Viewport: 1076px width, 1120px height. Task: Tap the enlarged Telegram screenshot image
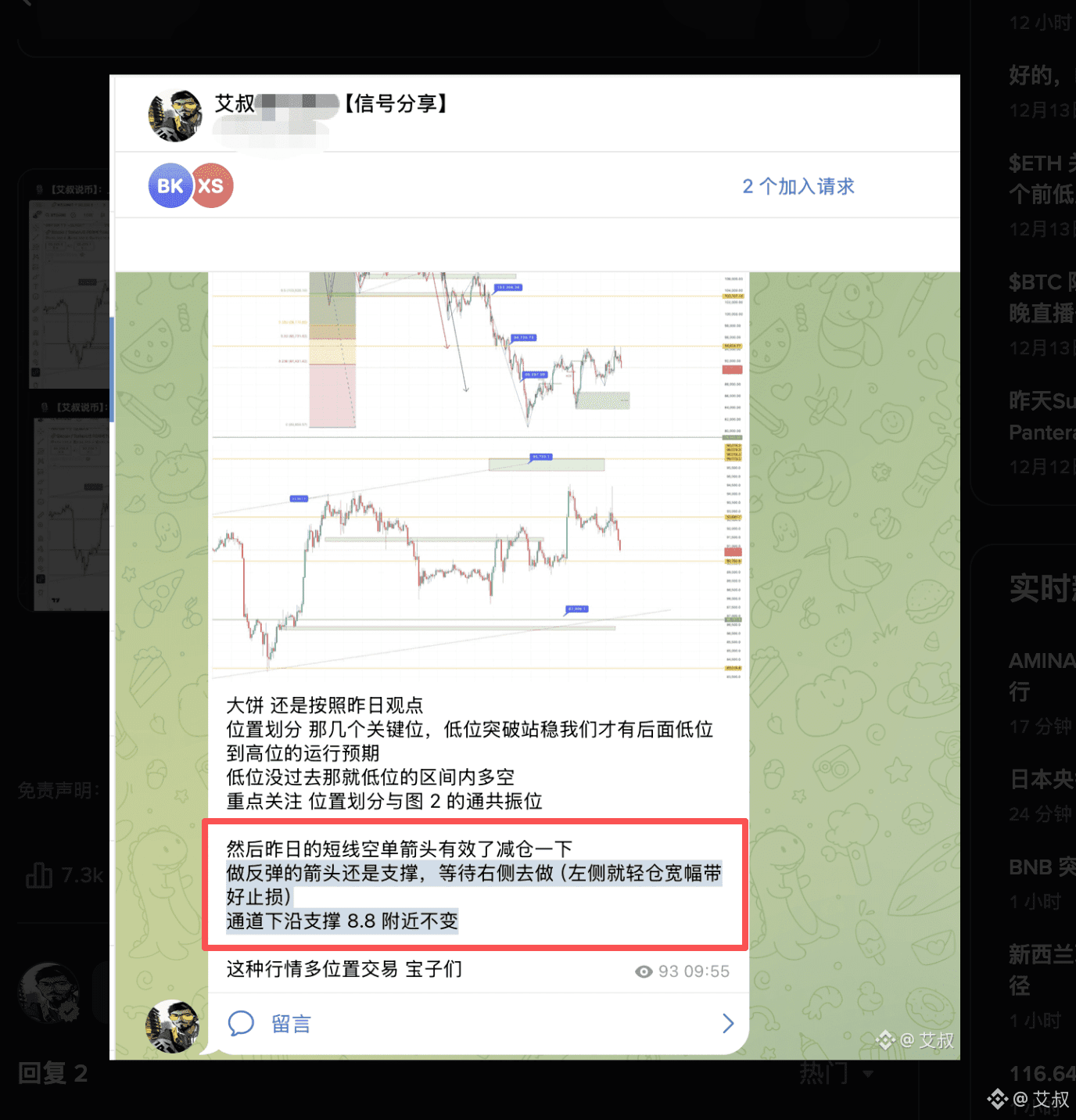coord(535,567)
